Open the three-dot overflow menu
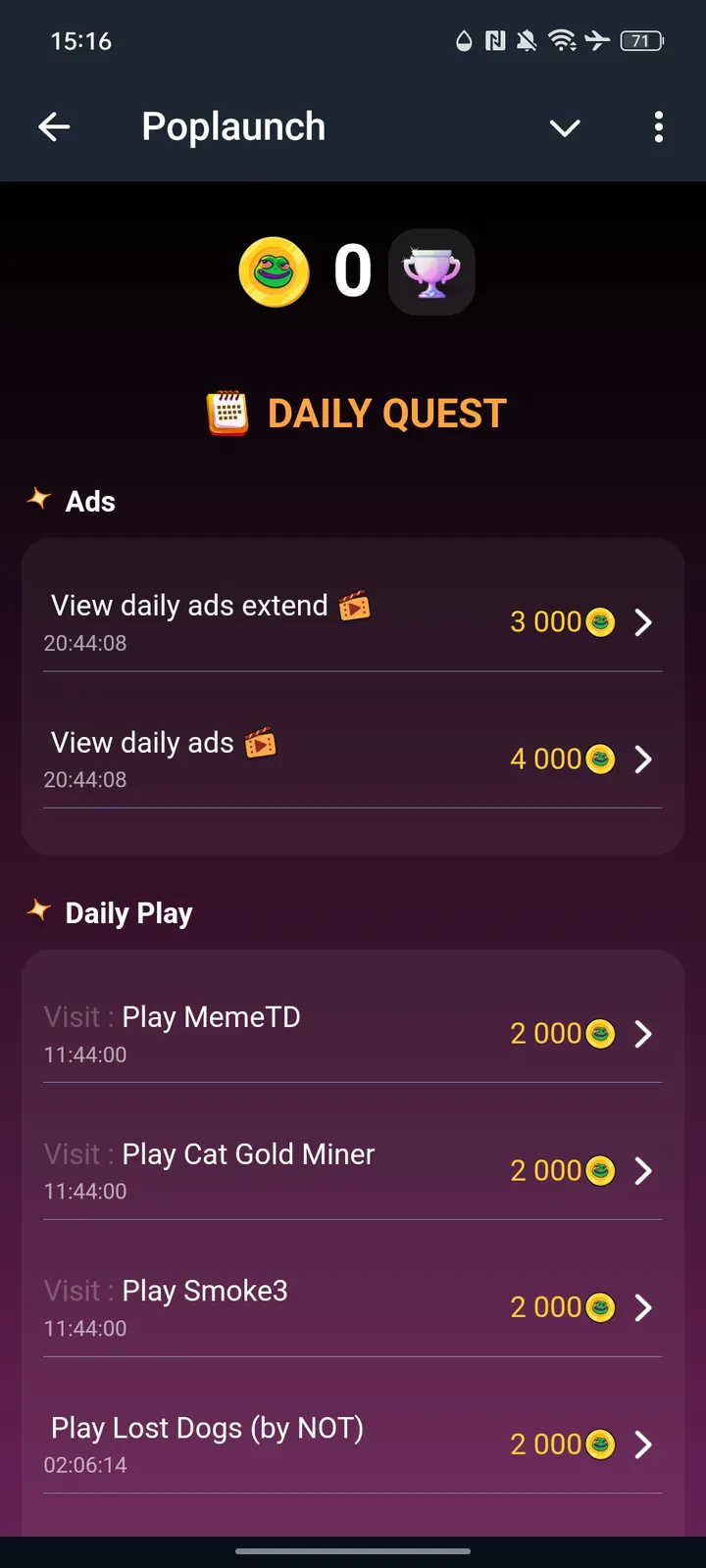This screenshot has height=1568, width=706. coord(658,126)
